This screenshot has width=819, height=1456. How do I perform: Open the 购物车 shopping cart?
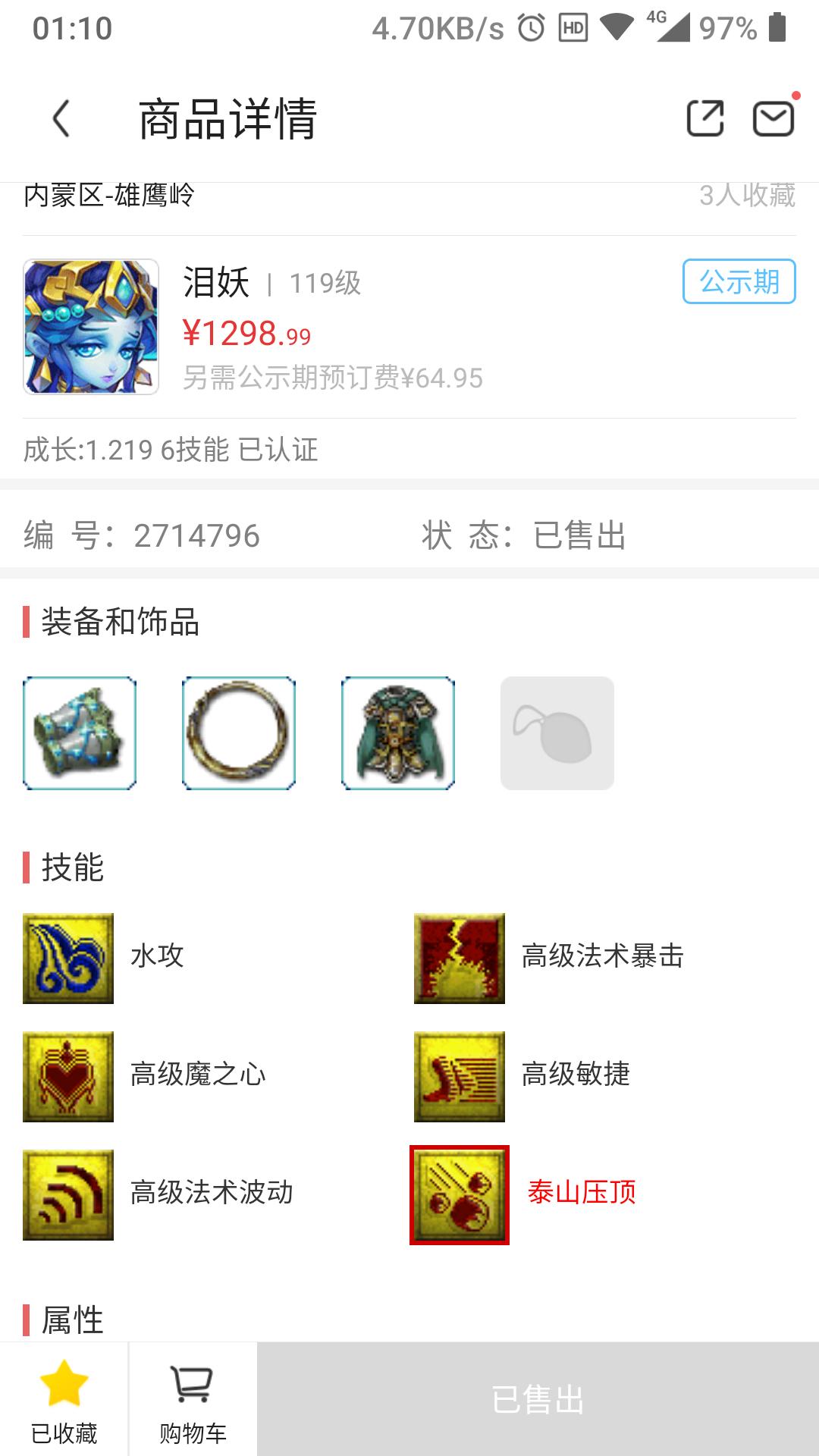coord(193,1400)
